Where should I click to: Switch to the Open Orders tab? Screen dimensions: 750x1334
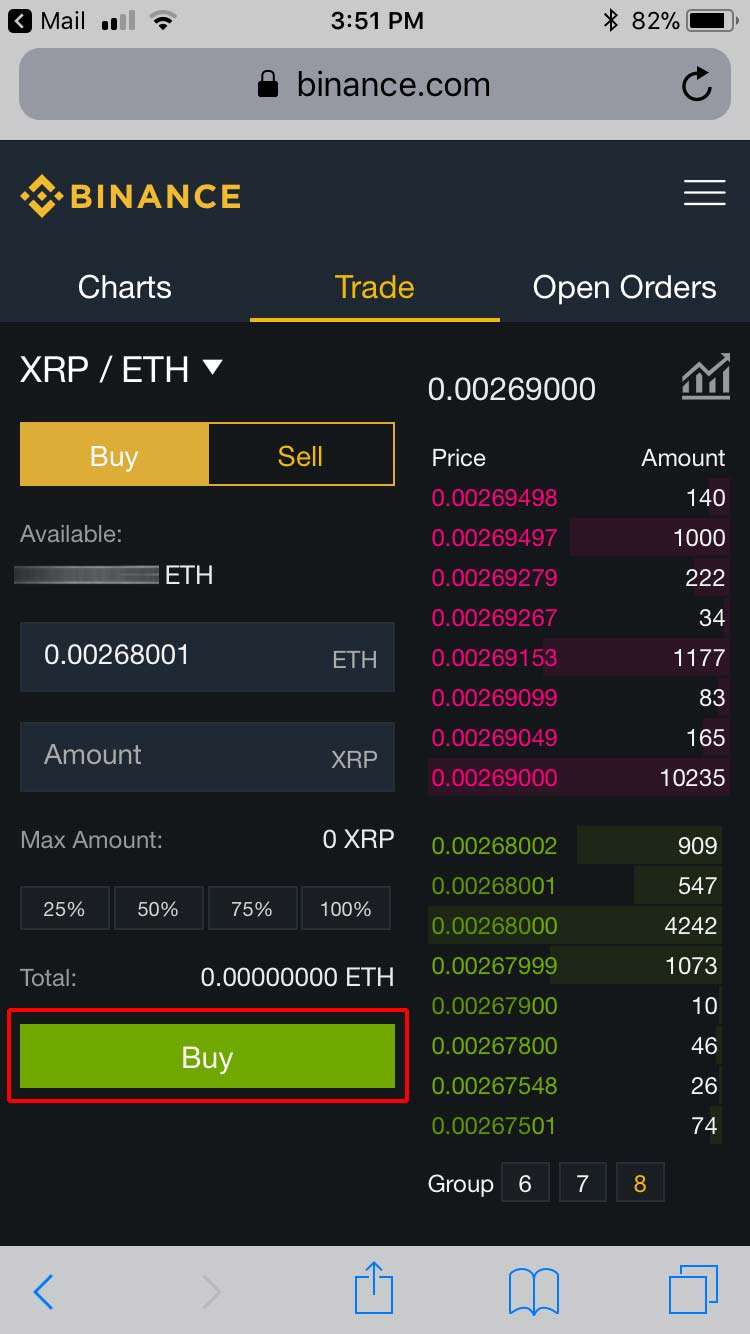(624, 288)
